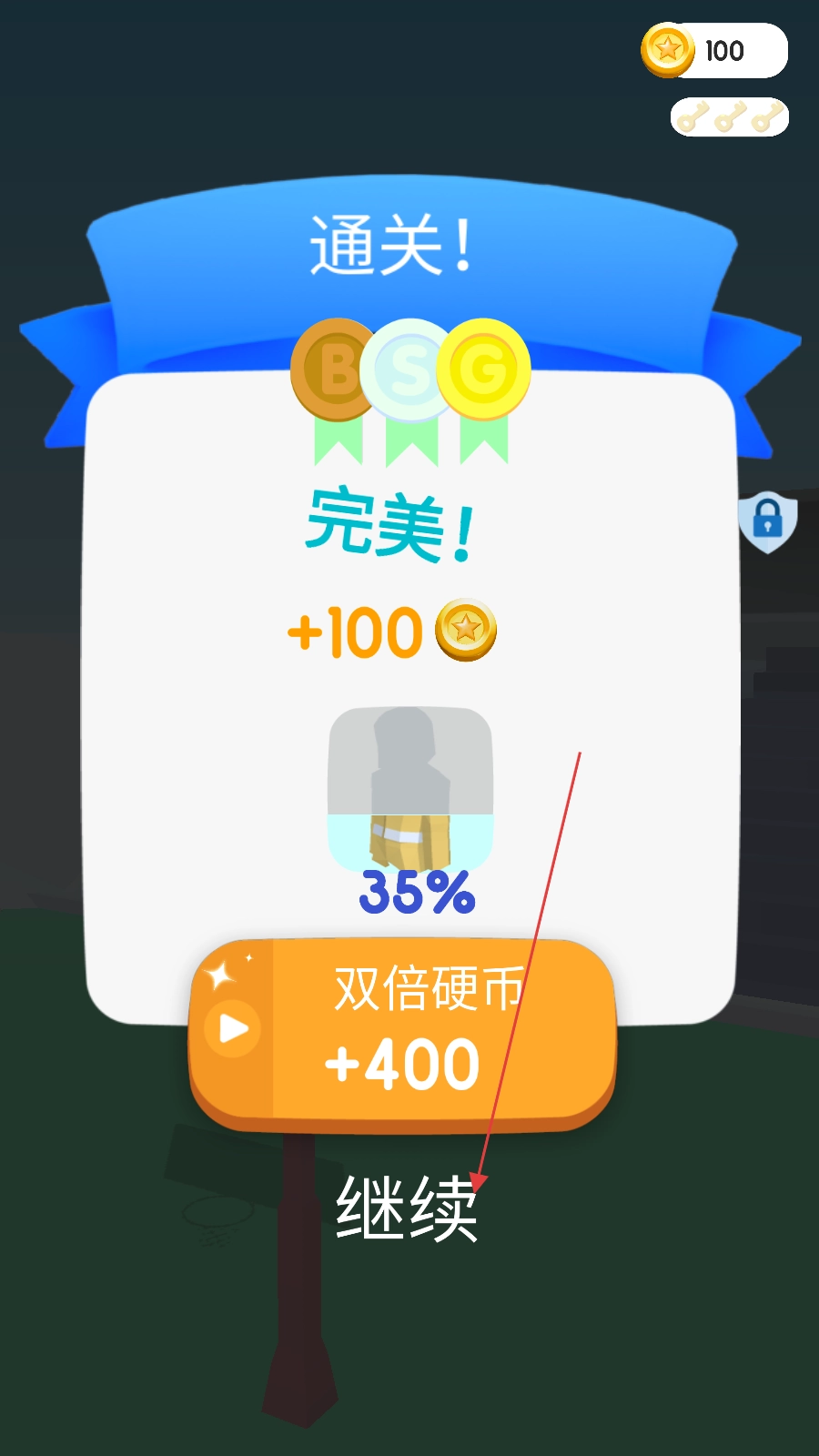
Task: Claim double coins +400 via video
Action: pos(402,1035)
